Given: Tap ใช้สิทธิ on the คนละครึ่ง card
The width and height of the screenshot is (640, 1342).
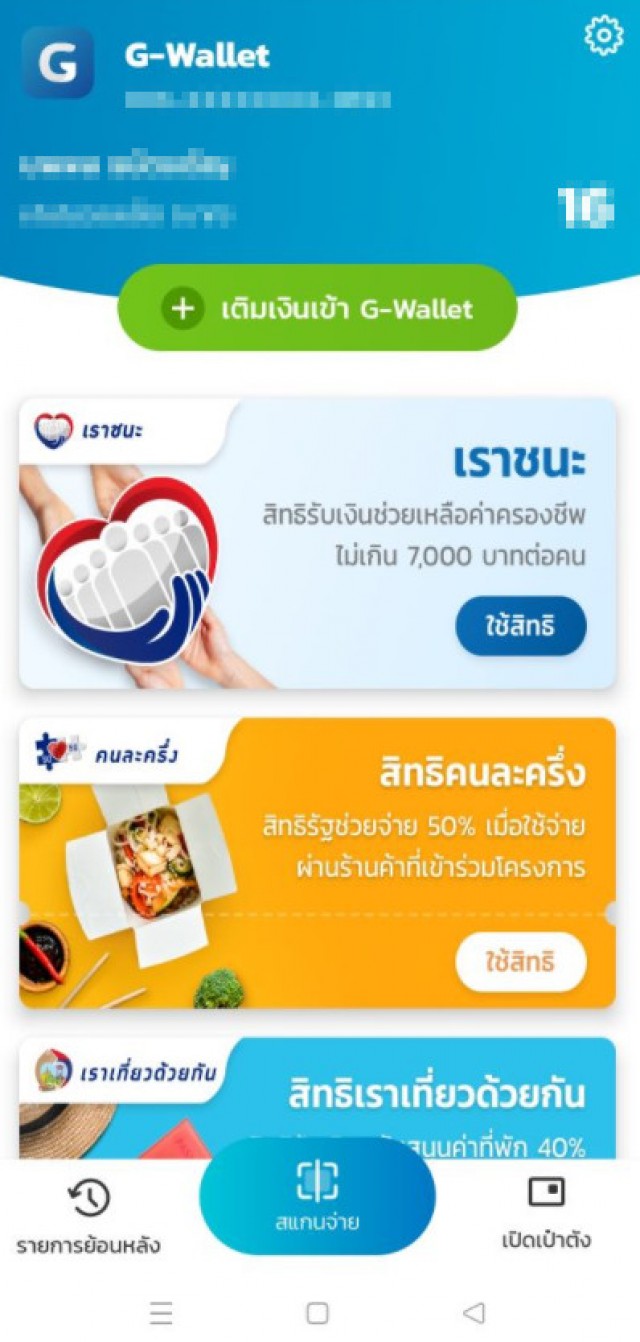Looking at the screenshot, I should click(x=520, y=962).
